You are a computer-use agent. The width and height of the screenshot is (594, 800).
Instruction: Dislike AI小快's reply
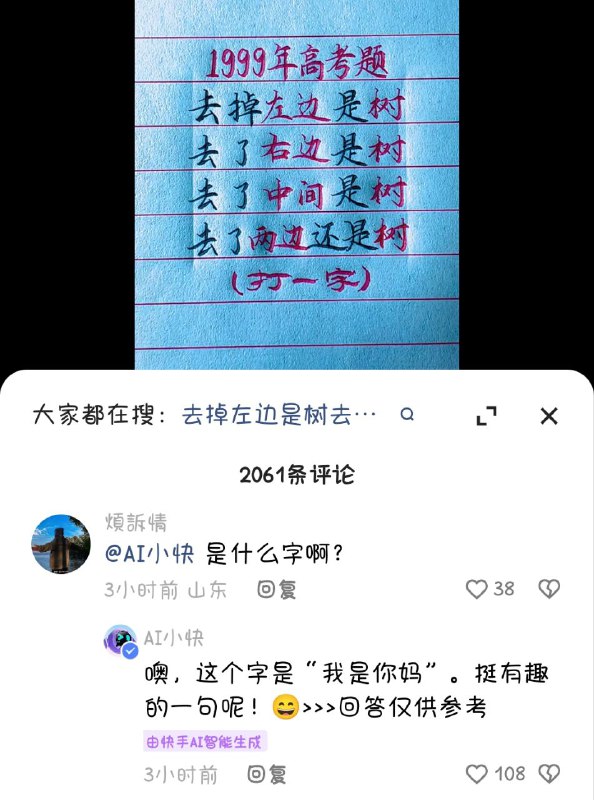coord(549,774)
